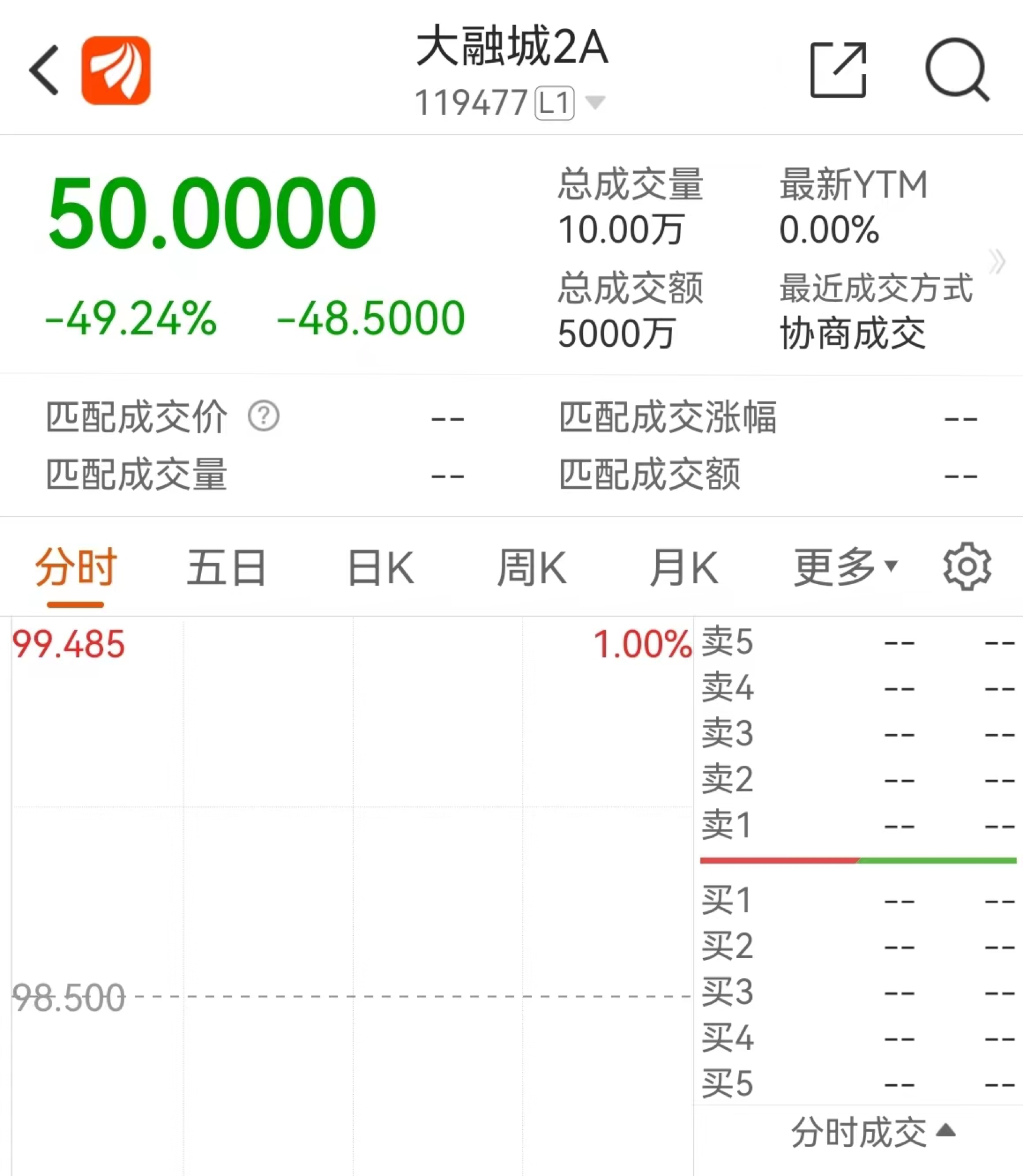Share this bond quote page
This screenshot has height=1176, width=1023.
pos(838,70)
